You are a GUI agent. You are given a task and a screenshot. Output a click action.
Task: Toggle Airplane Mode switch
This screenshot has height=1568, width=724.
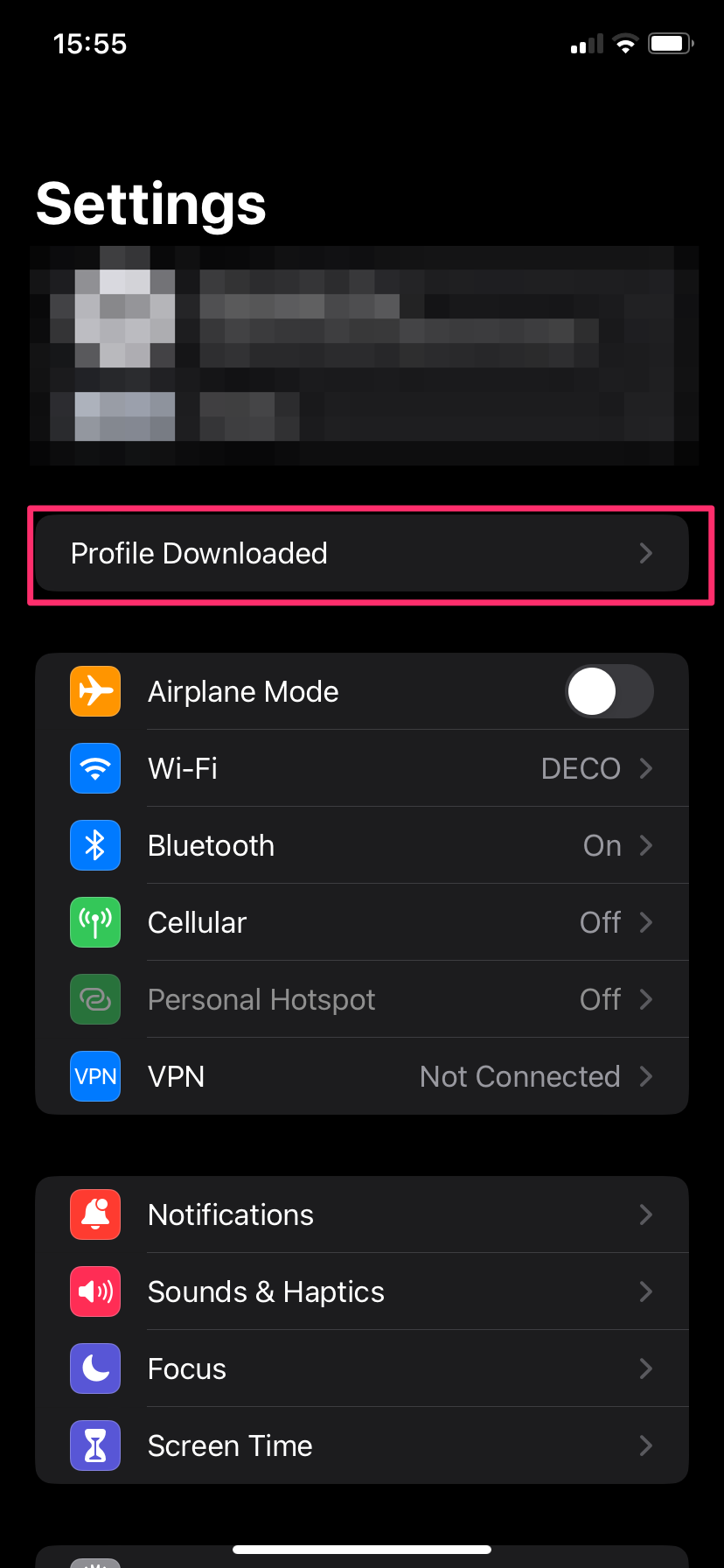click(609, 691)
